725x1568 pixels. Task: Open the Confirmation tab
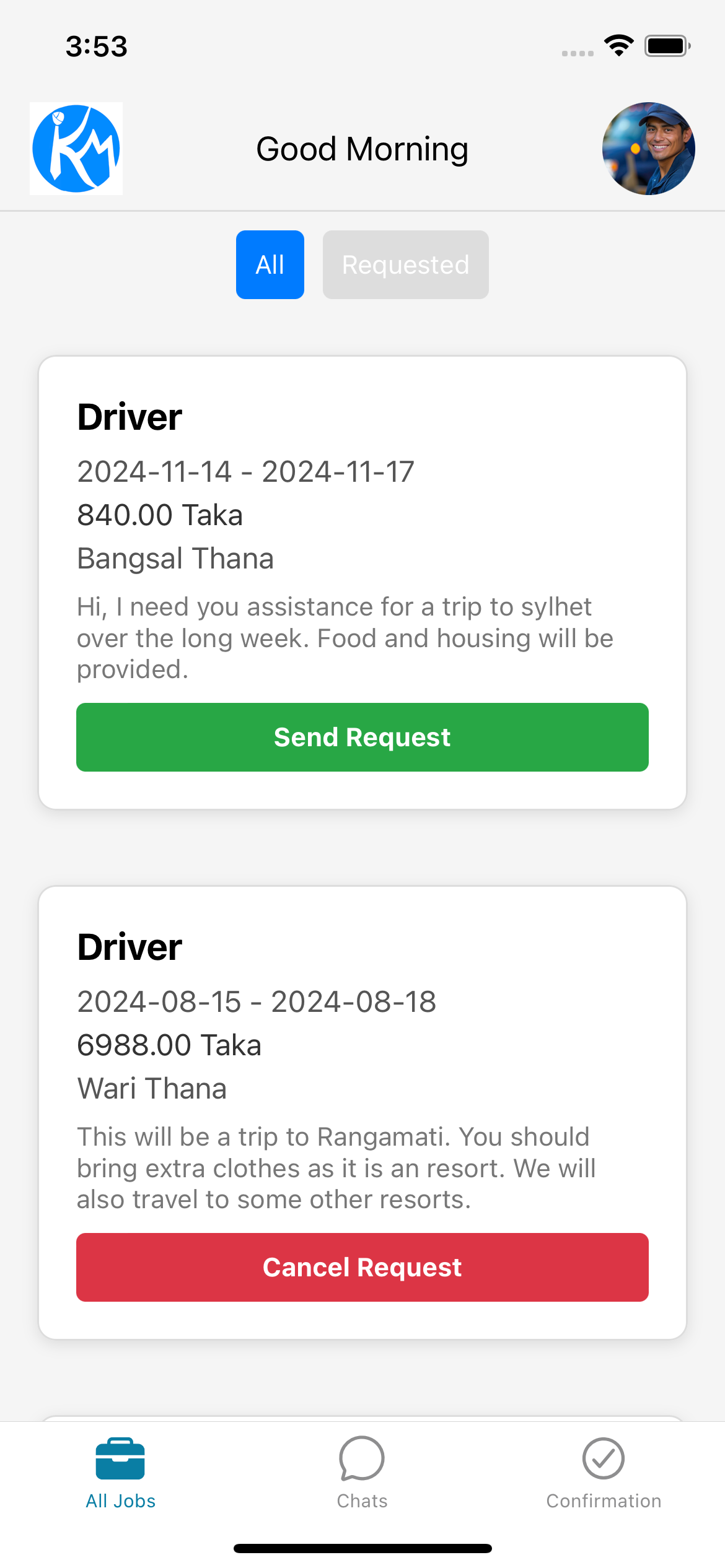(x=604, y=1474)
